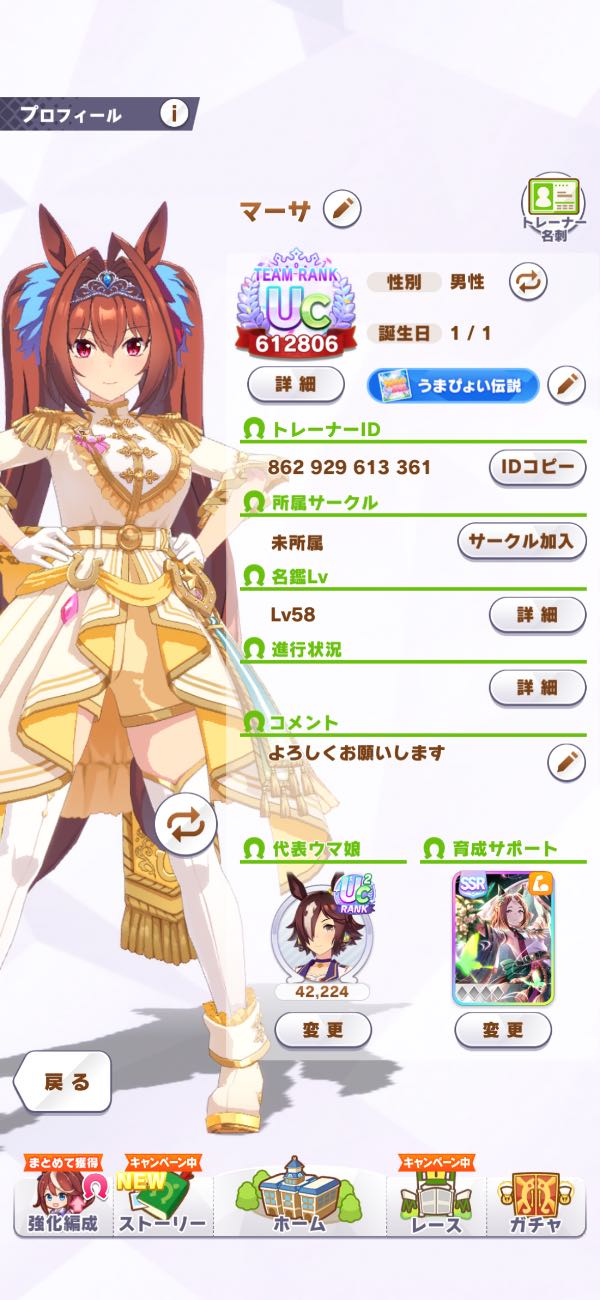The width and height of the screenshot is (600, 1300).
Task: Copy the trainer ID
Action: point(537,467)
